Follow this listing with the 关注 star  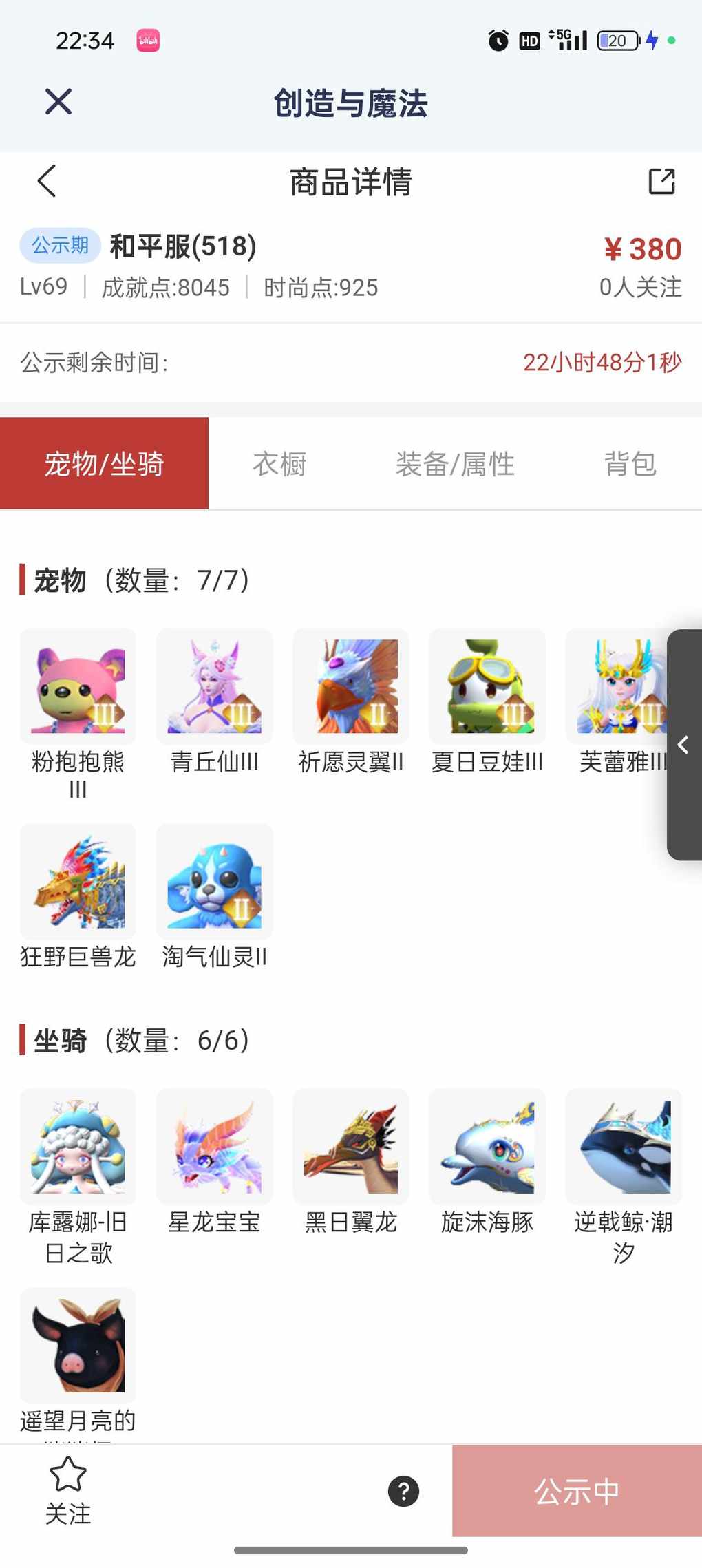pos(68,1490)
